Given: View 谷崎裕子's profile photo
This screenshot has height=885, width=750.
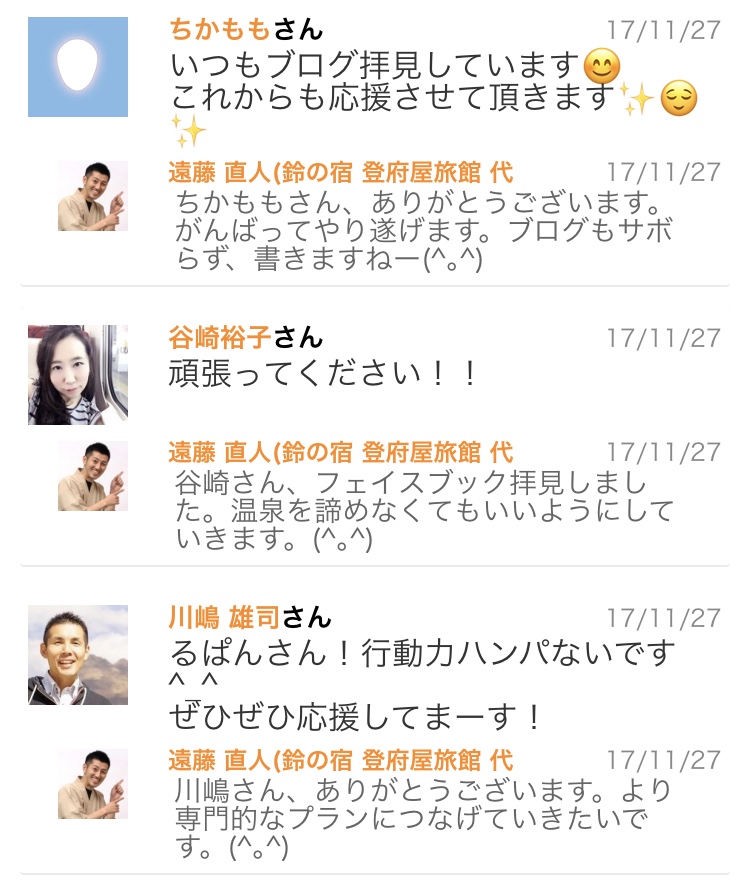Looking at the screenshot, I should [78, 375].
